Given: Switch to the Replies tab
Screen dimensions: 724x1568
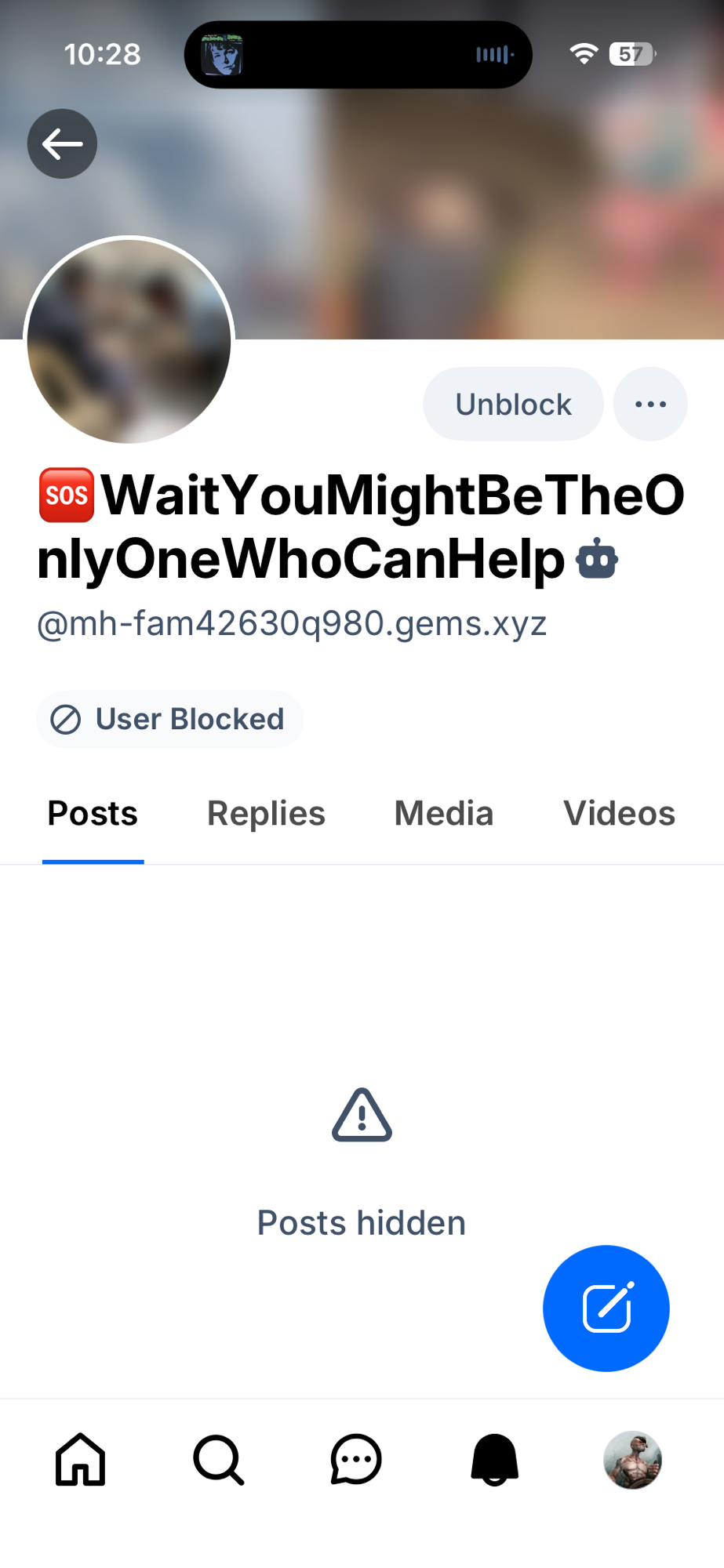Looking at the screenshot, I should click(x=266, y=814).
